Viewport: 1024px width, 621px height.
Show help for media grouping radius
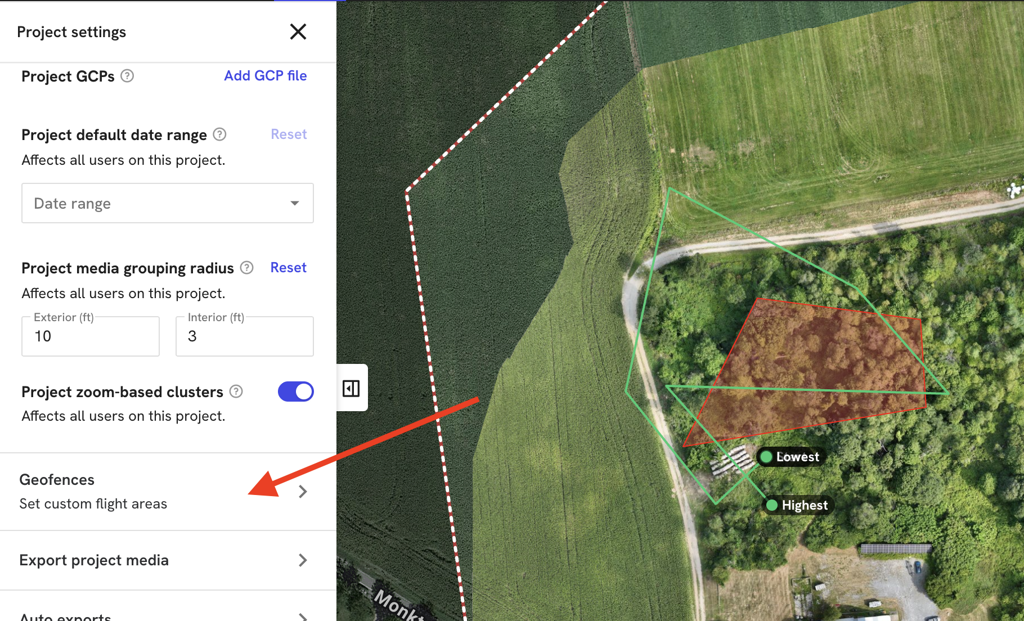(x=247, y=268)
